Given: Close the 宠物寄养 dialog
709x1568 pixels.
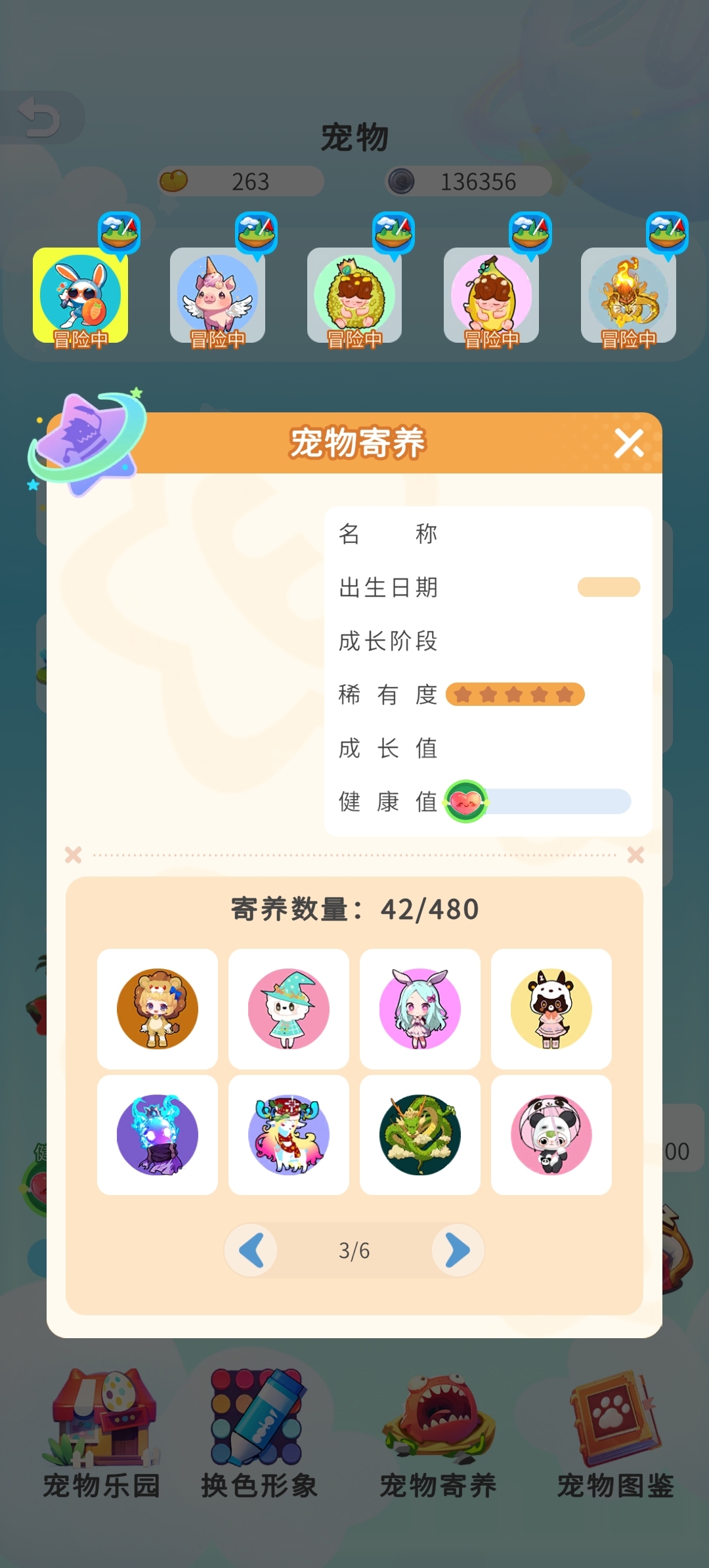Looking at the screenshot, I should pyautogui.click(x=628, y=443).
